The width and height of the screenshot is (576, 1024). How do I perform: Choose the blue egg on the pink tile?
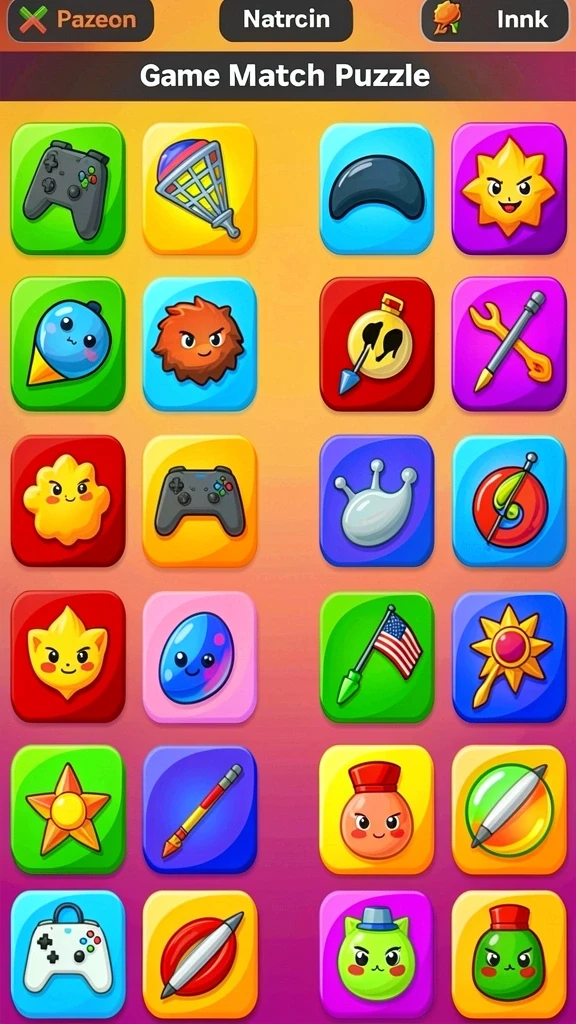tap(199, 657)
